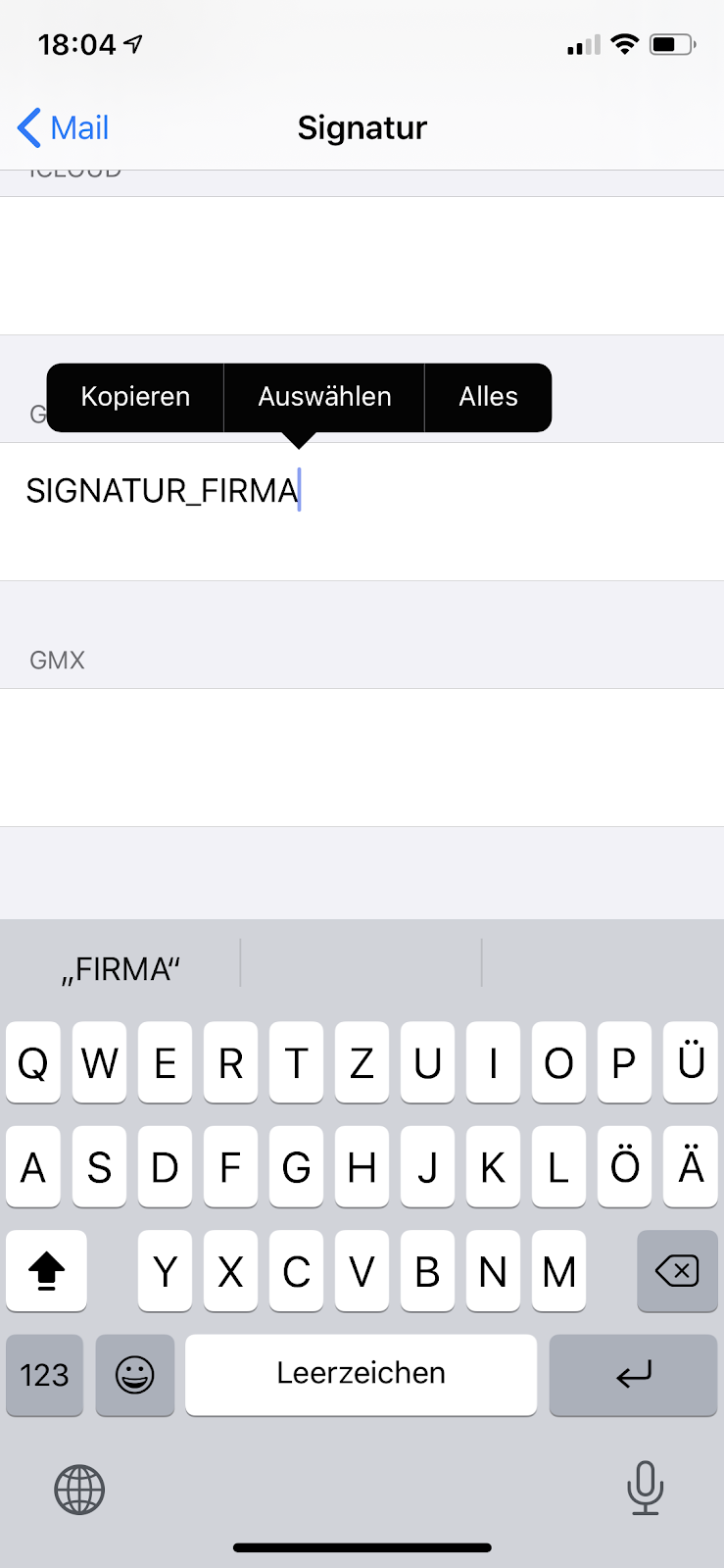This screenshot has height=1568, width=724.
Task: Choose Kopieren in the edit menu
Action: (x=135, y=397)
